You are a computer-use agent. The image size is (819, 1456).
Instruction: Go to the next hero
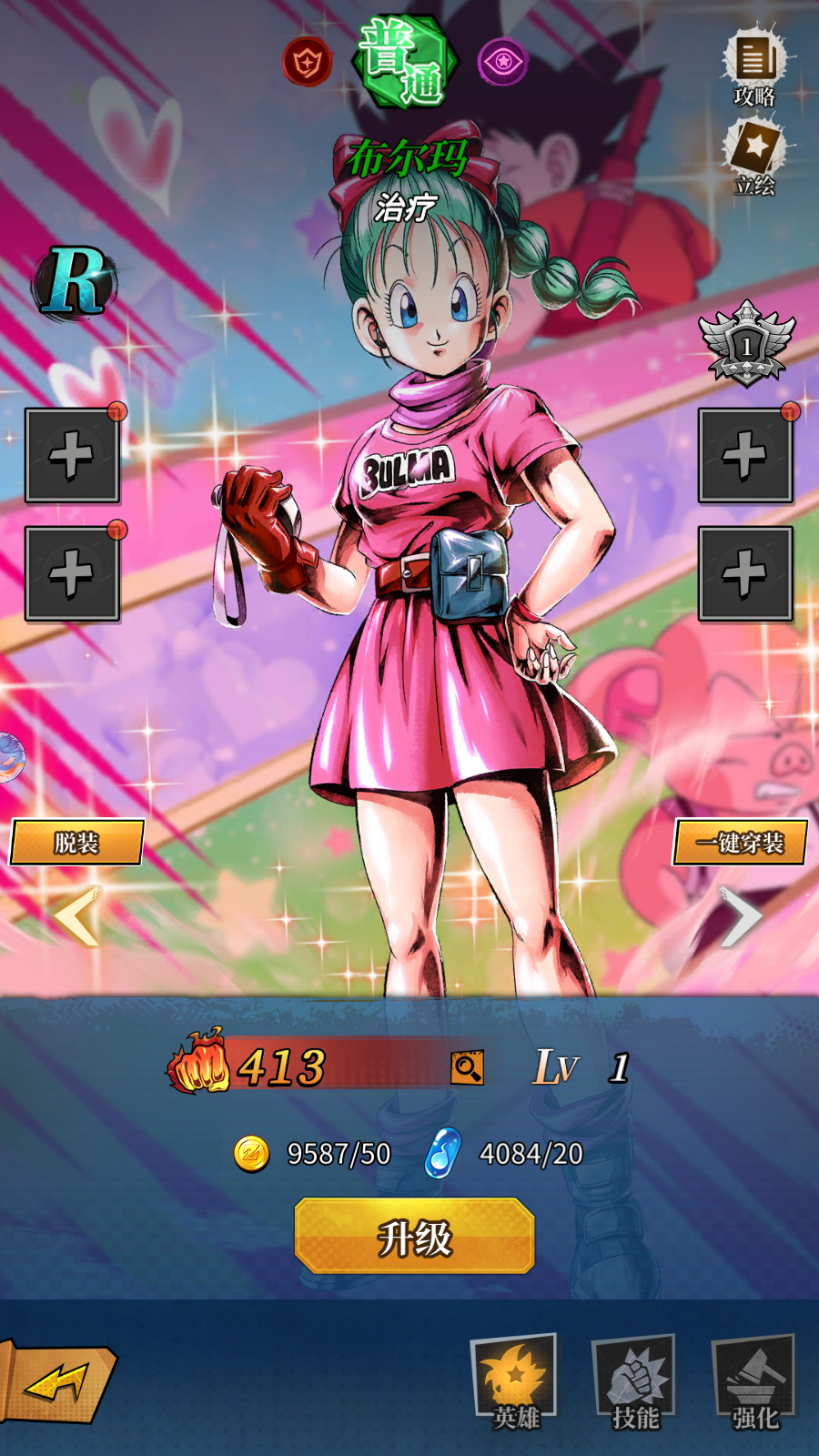tap(741, 916)
